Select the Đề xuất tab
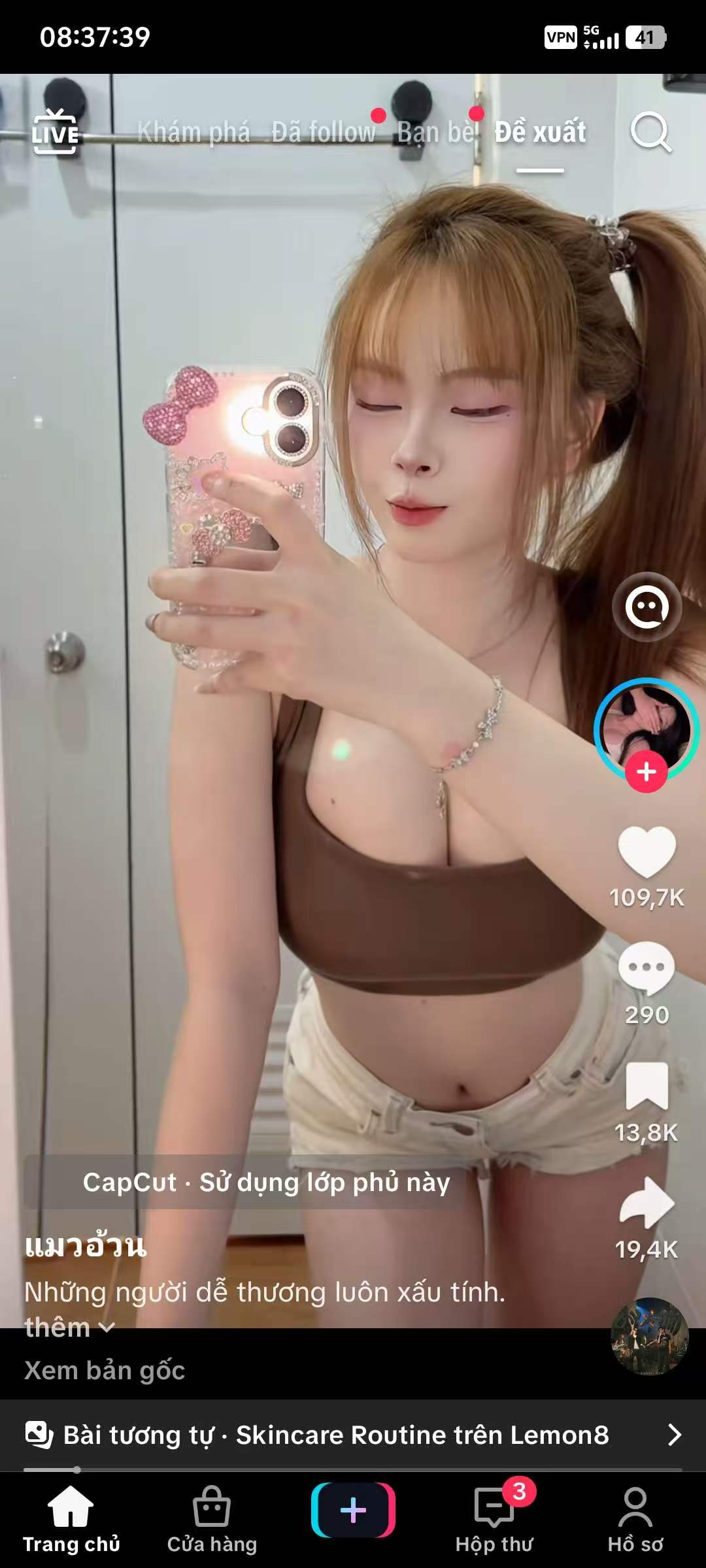 point(540,133)
